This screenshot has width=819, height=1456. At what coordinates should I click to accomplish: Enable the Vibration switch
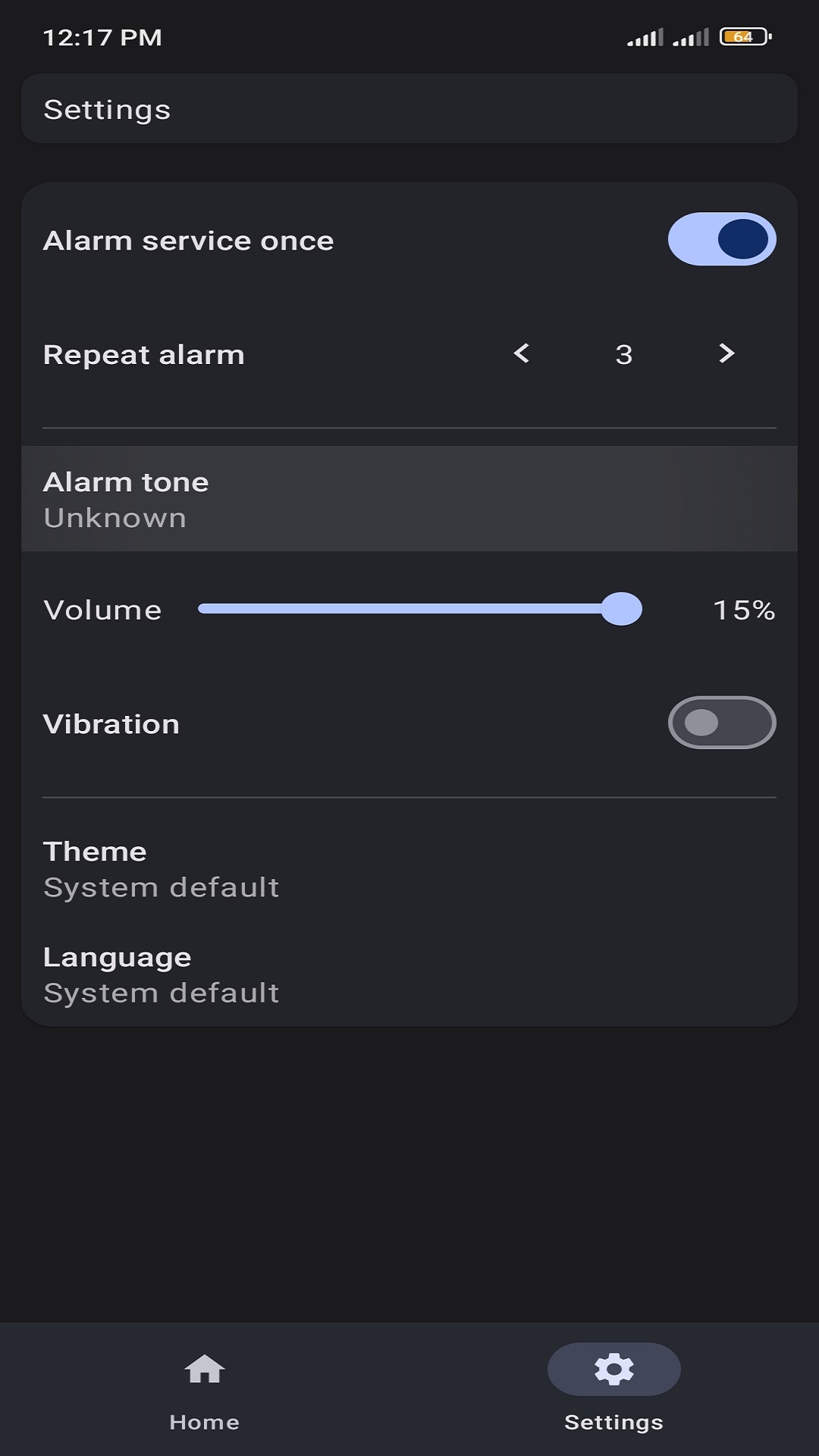[721, 723]
